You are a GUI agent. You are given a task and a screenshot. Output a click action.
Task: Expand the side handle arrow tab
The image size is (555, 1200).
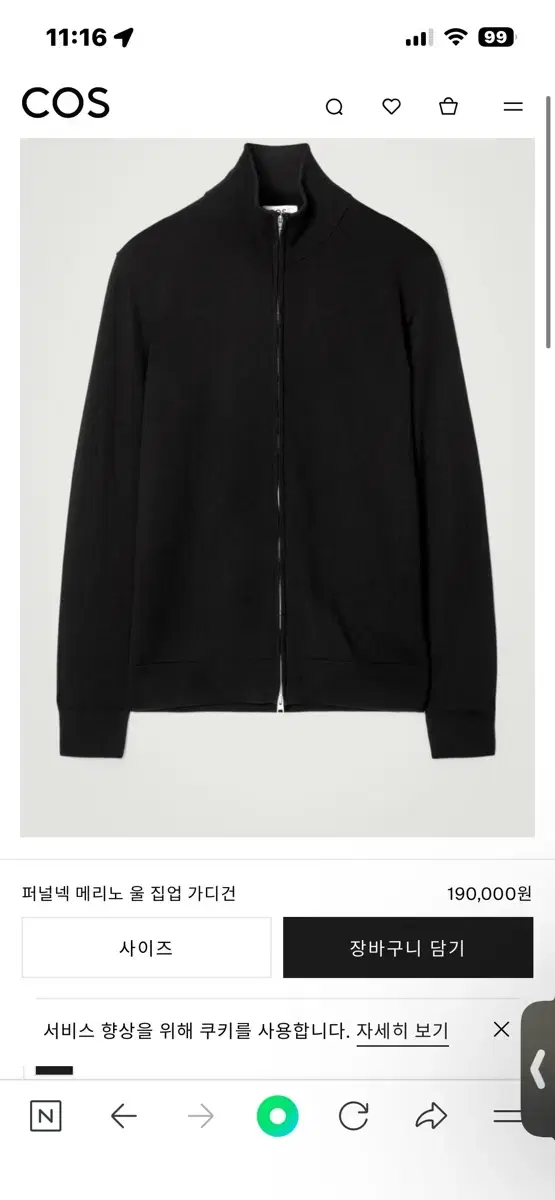(x=539, y=1067)
